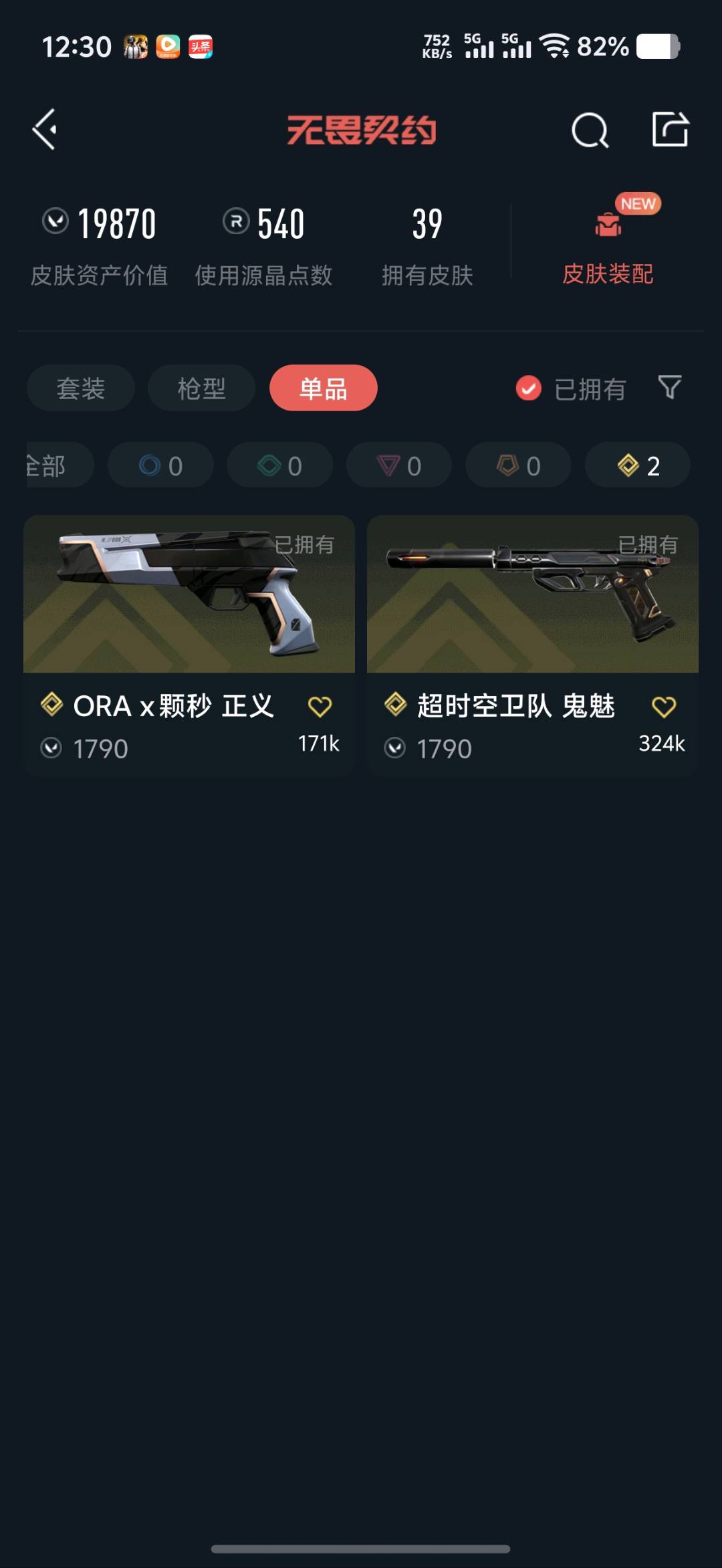This screenshot has height=1568, width=722.
Task: Like the 超时空卫队 鬼魅 skin
Action: (x=663, y=707)
